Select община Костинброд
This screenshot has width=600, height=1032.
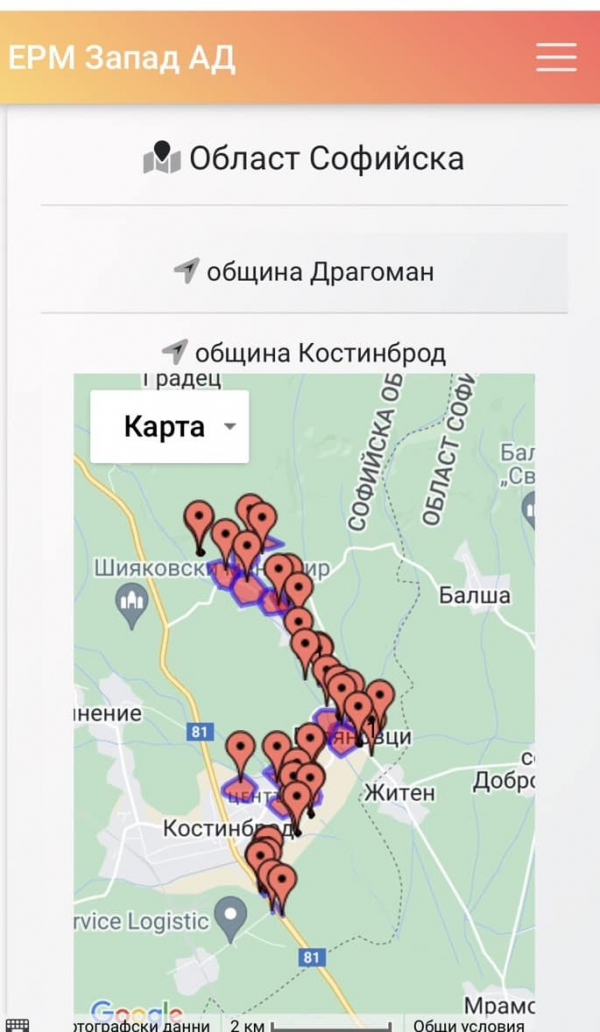coord(304,352)
